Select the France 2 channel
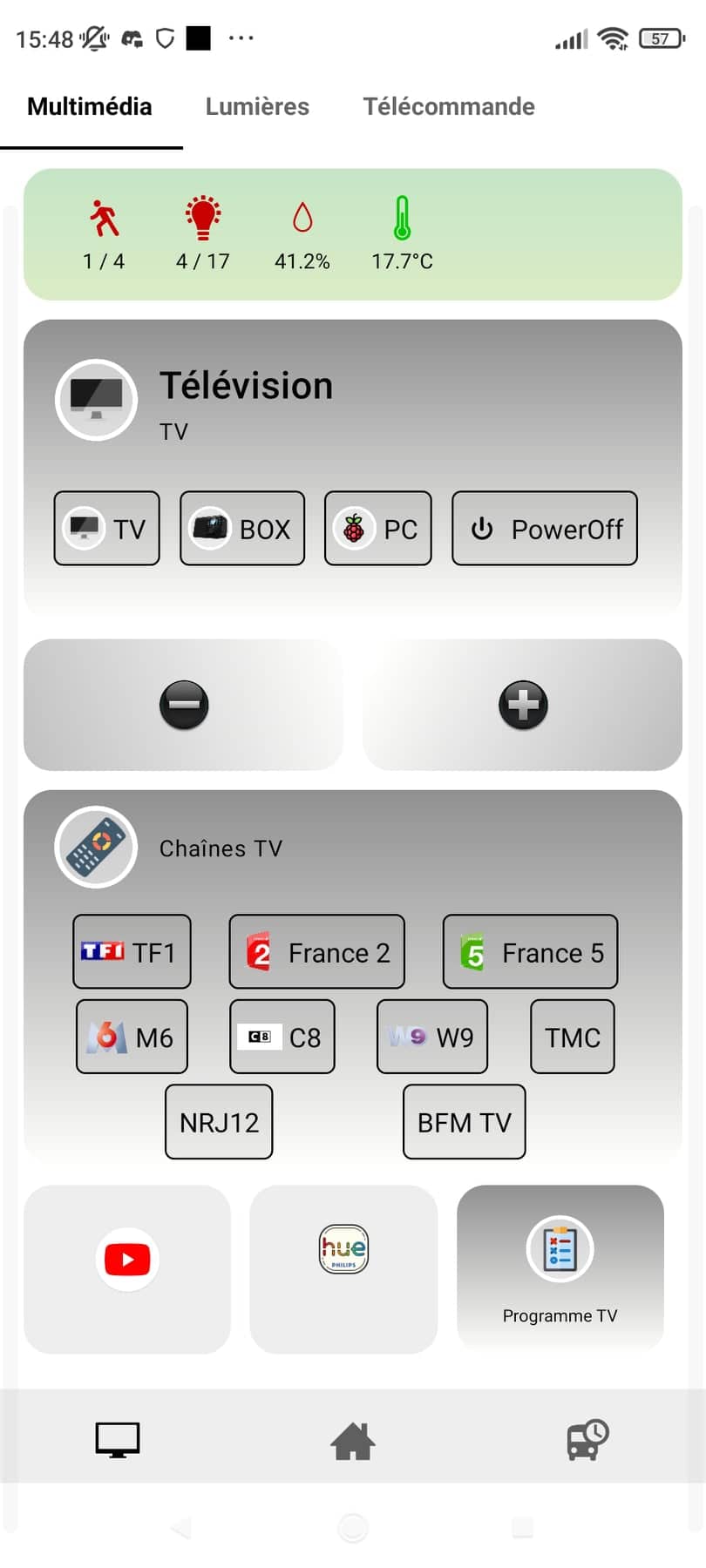706x1568 pixels. coord(317,951)
